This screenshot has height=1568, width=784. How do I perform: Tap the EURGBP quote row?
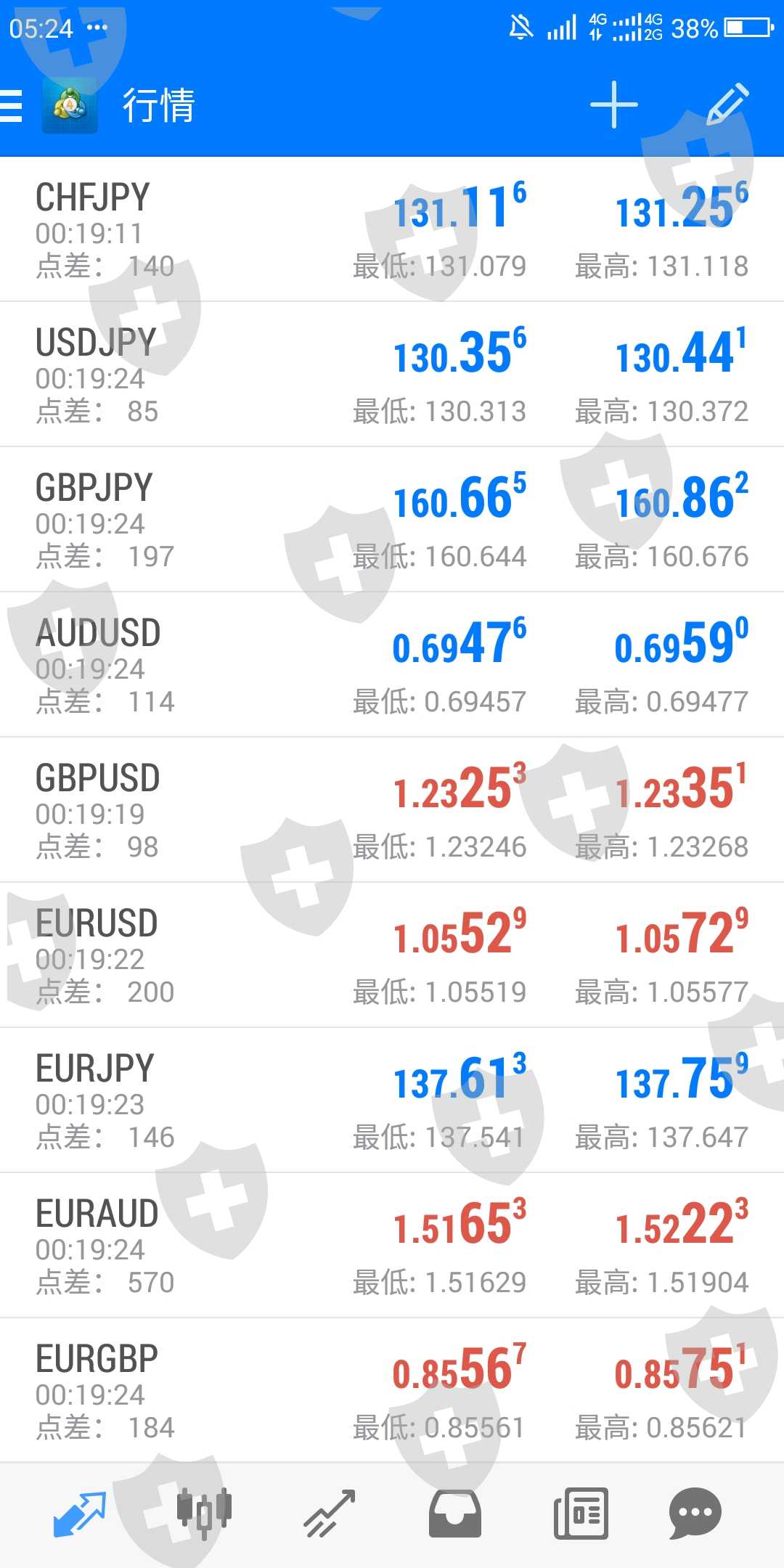tap(392, 1391)
